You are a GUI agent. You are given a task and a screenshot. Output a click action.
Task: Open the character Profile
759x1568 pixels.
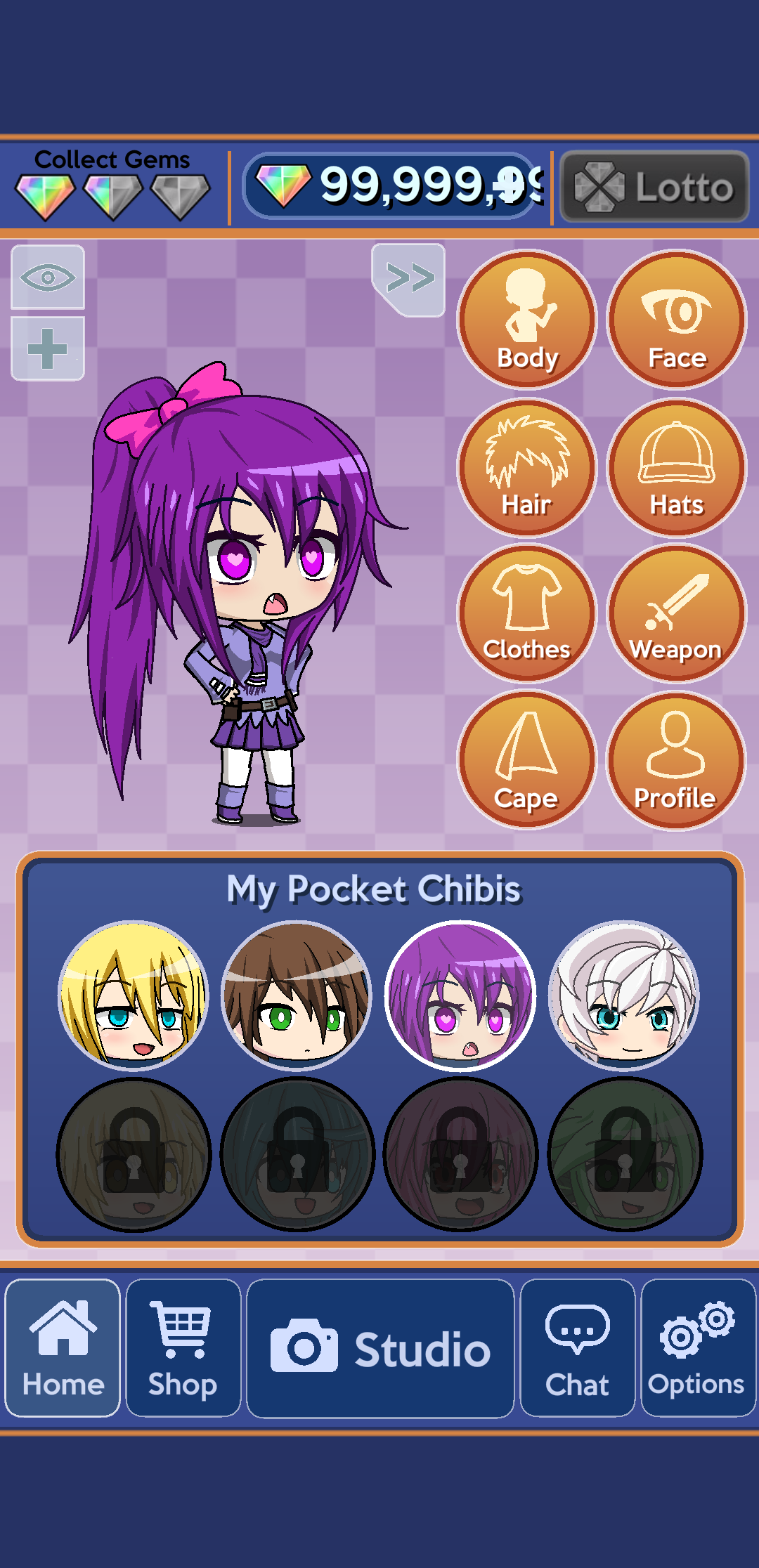[676, 761]
